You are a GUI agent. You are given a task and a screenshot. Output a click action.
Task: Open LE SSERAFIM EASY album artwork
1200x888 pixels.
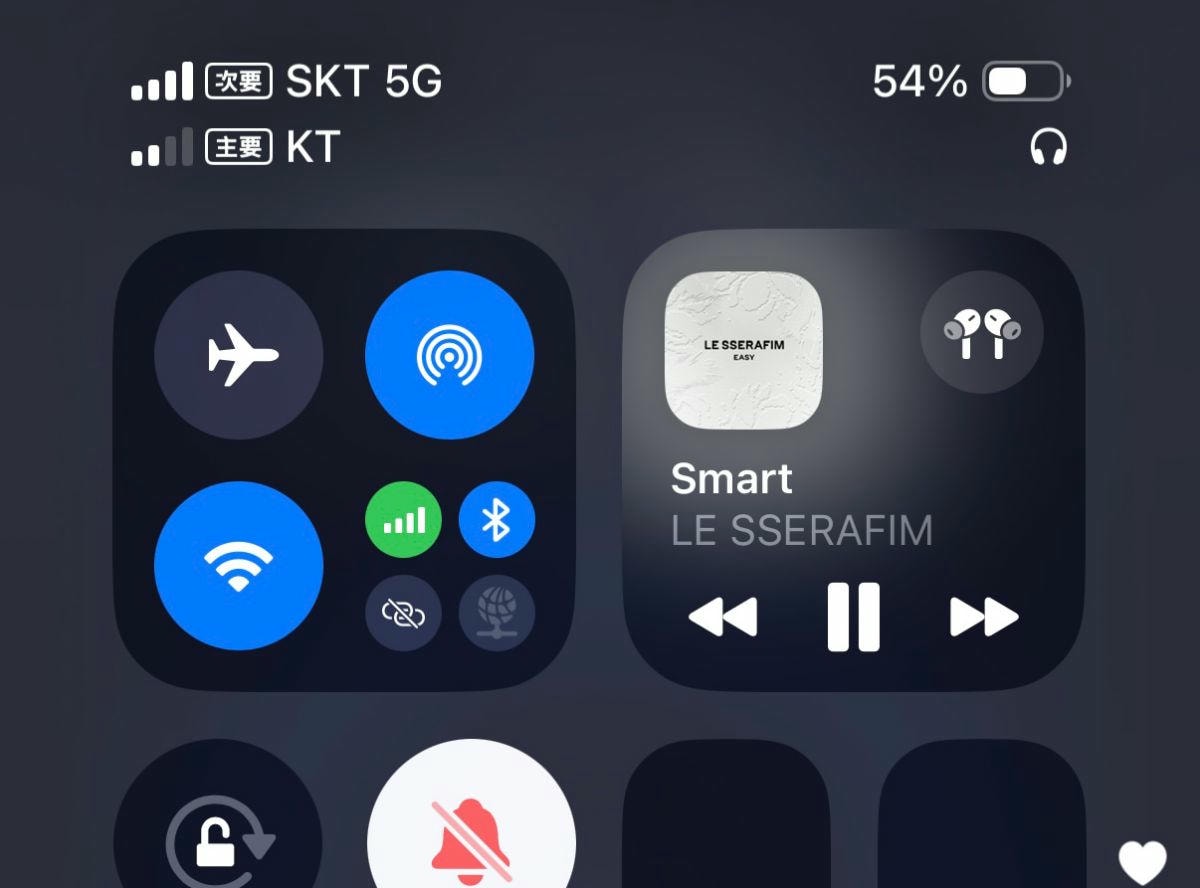click(744, 350)
